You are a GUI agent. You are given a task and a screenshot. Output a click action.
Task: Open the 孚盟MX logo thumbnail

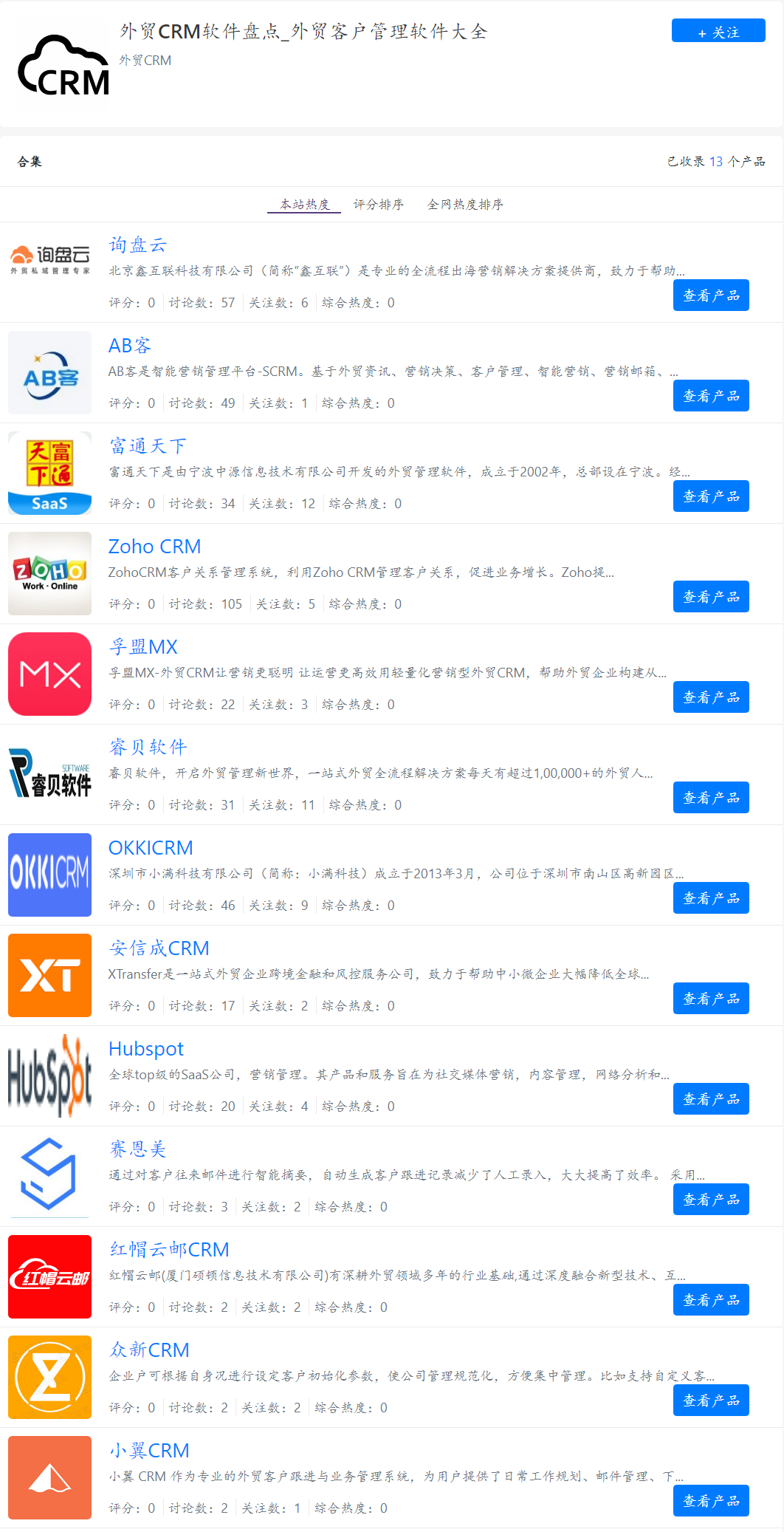pyautogui.click(x=49, y=674)
